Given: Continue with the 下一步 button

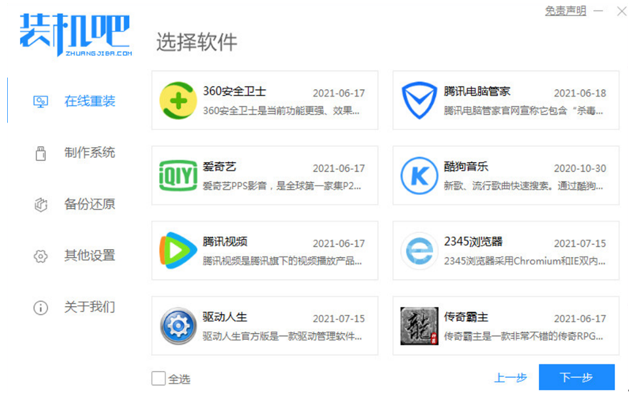Looking at the screenshot, I should click(576, 378).
